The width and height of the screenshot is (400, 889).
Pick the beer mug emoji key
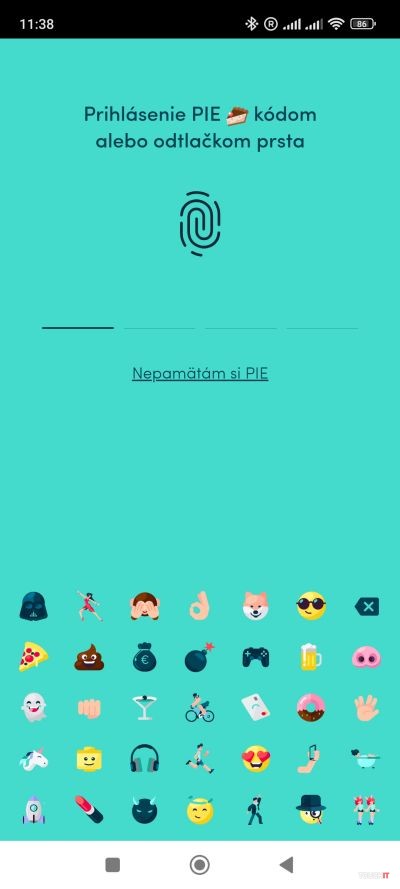(x=311, y=658)
